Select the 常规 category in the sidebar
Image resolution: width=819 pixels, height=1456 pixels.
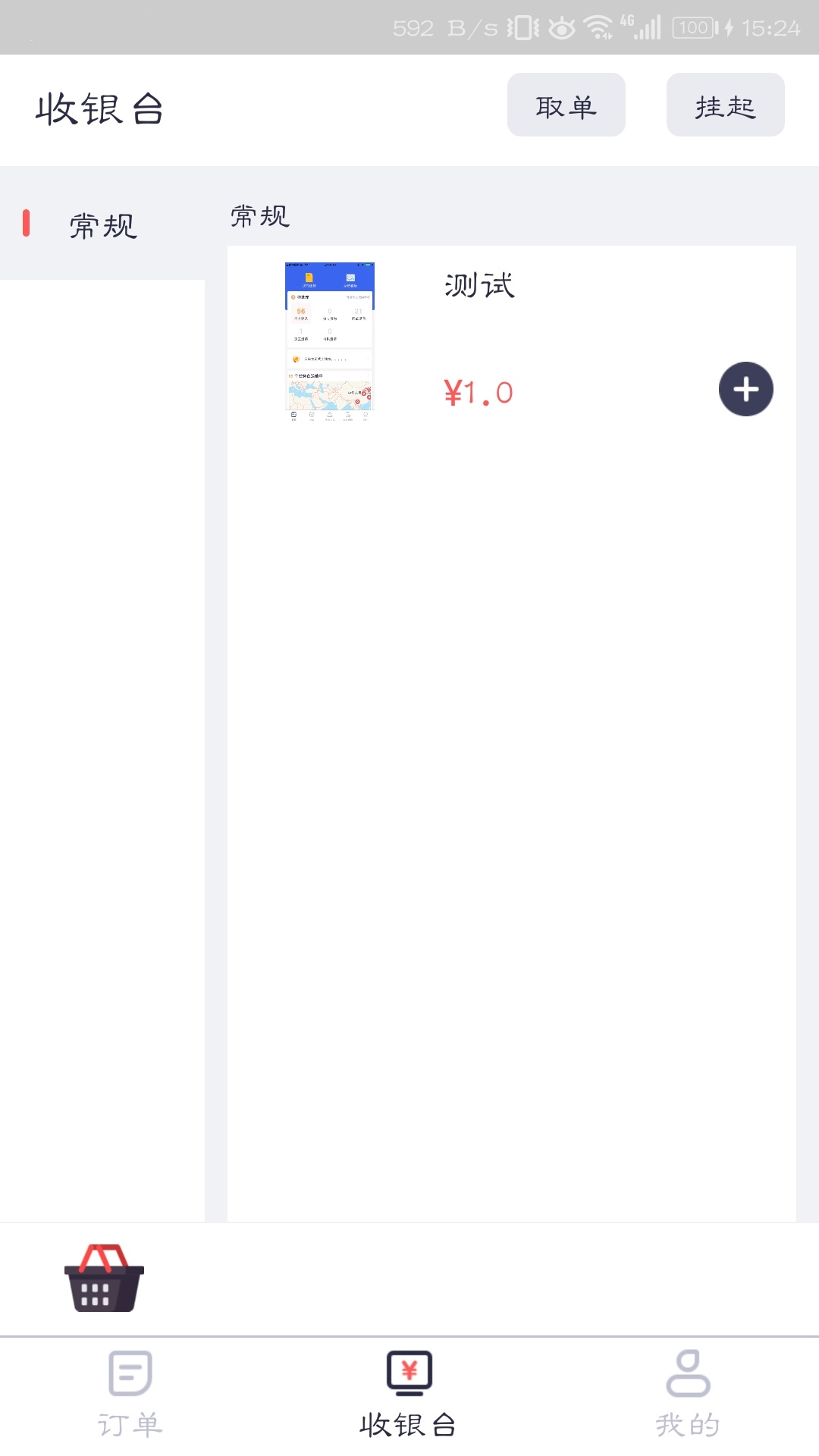102,225
